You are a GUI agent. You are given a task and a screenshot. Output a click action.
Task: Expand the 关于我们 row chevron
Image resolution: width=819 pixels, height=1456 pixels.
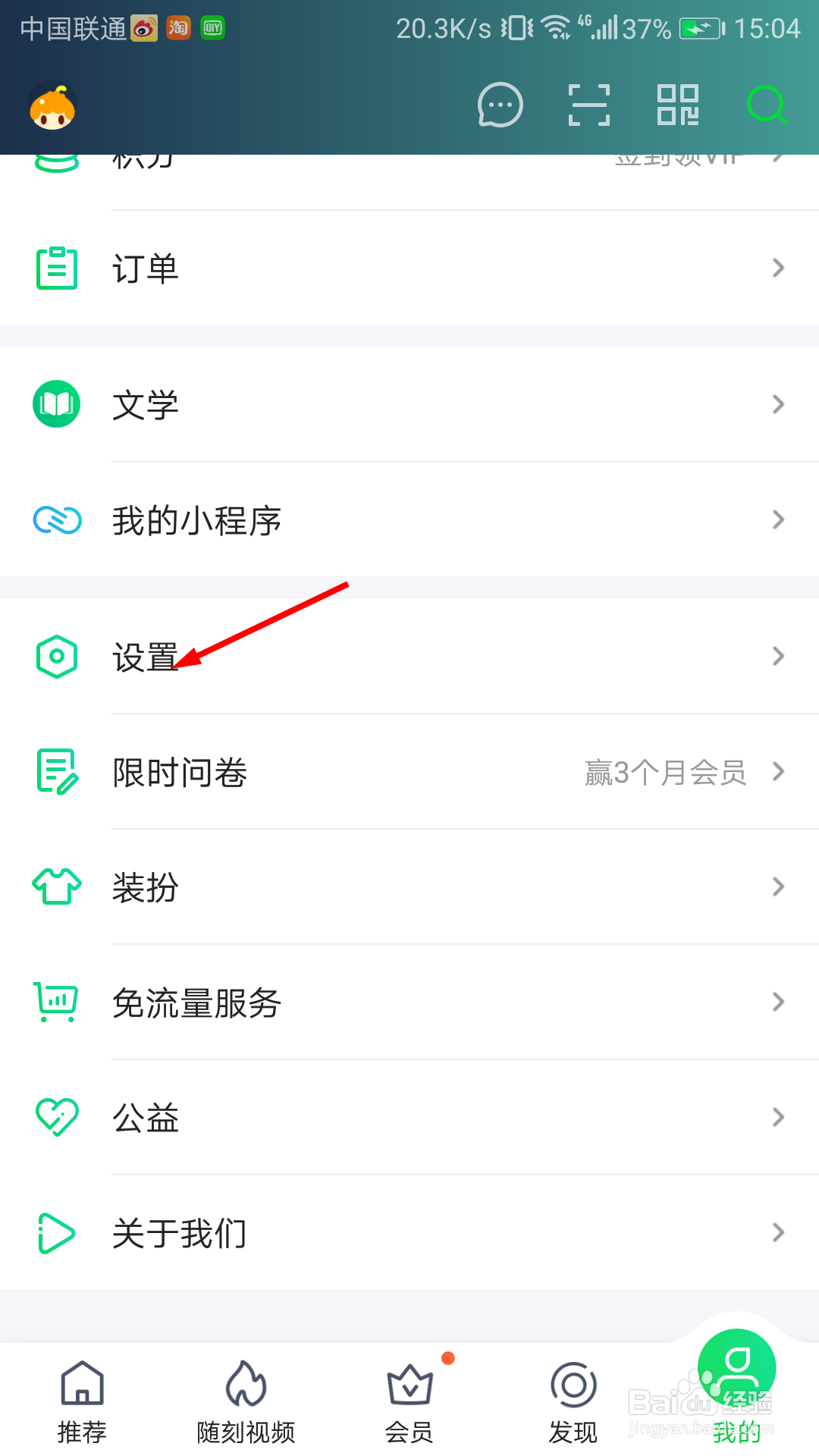point(778,1232)
